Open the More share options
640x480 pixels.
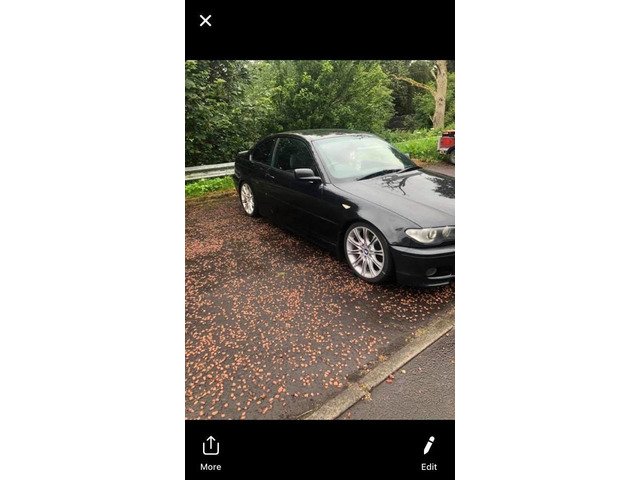[x=211, y=453]
